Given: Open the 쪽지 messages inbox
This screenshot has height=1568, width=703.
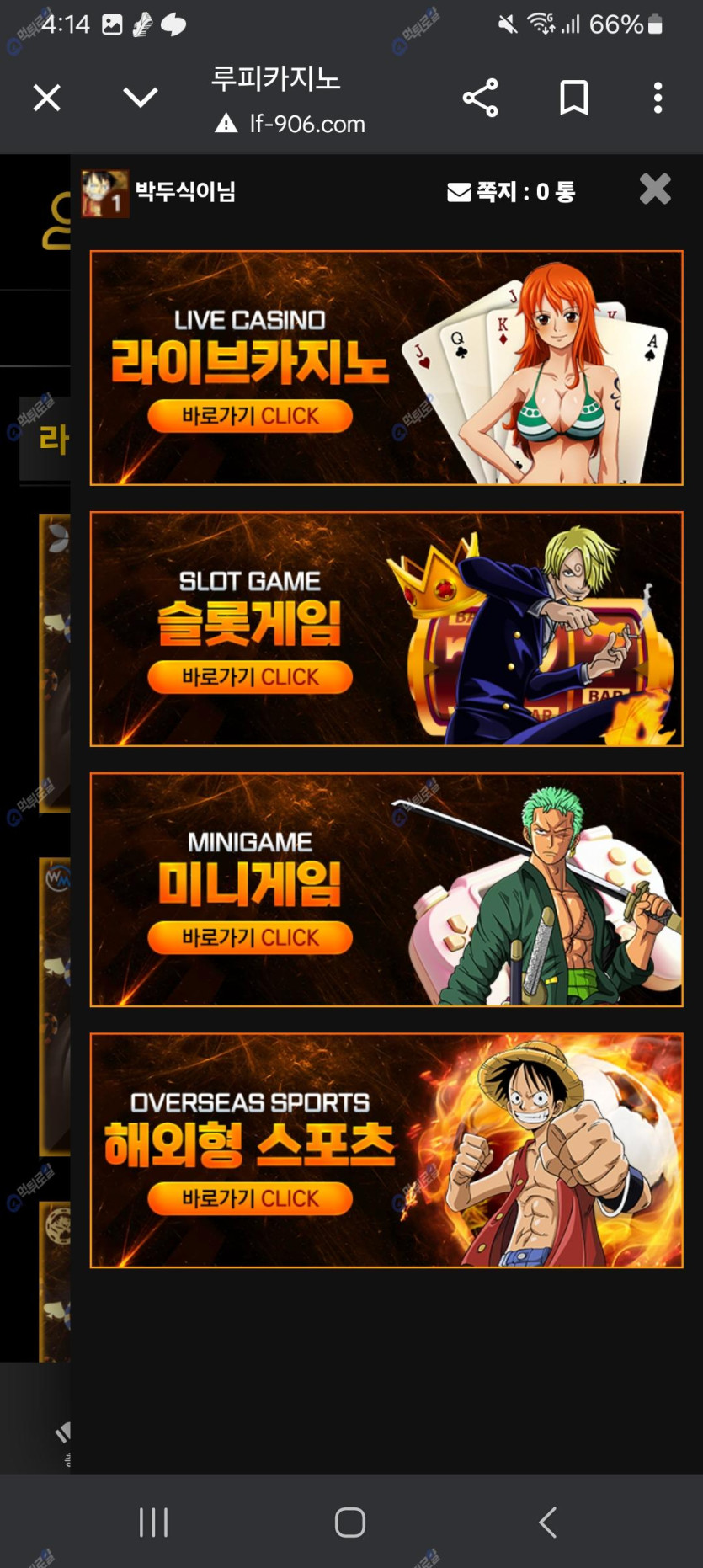Looking at the screenshot, I should pos(511,192).
